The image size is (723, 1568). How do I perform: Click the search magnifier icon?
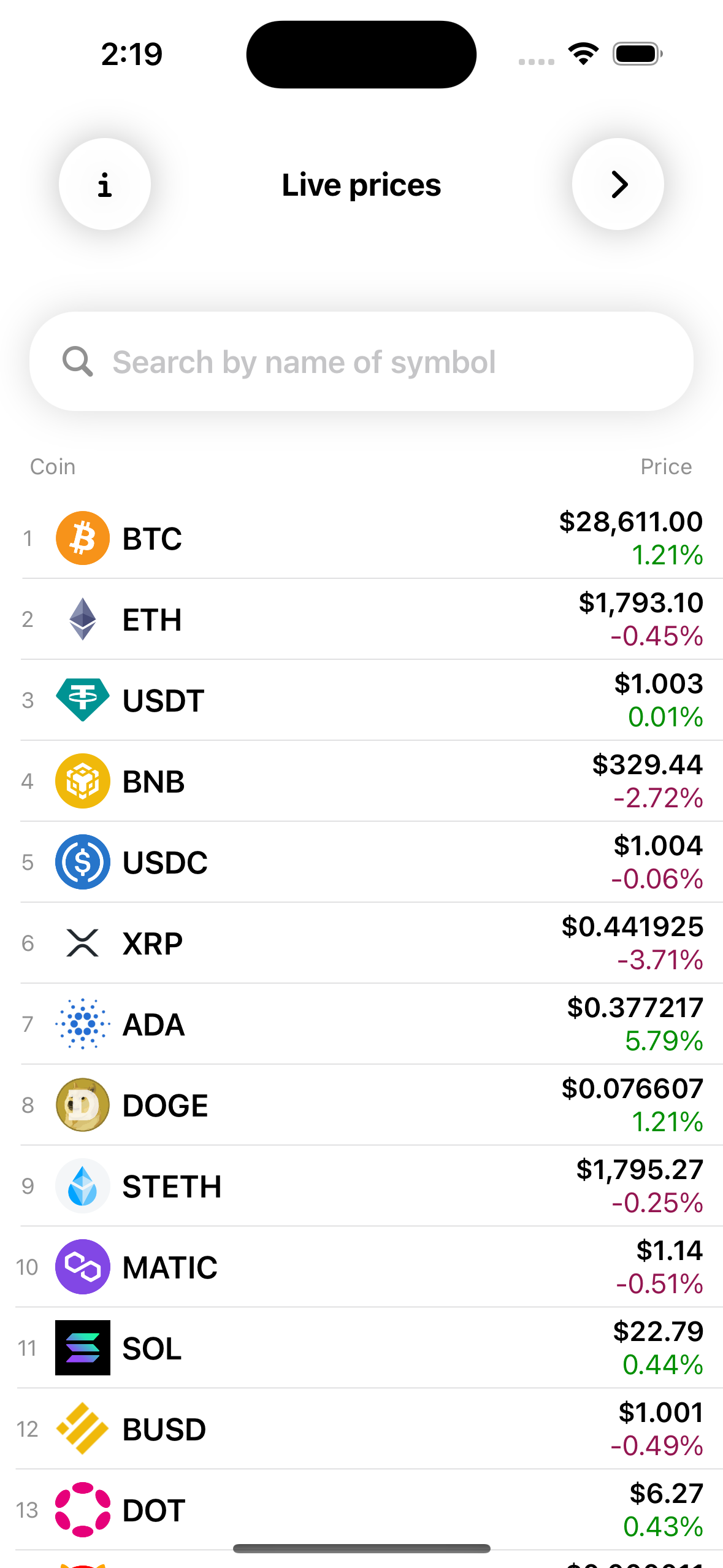point(78,362)
